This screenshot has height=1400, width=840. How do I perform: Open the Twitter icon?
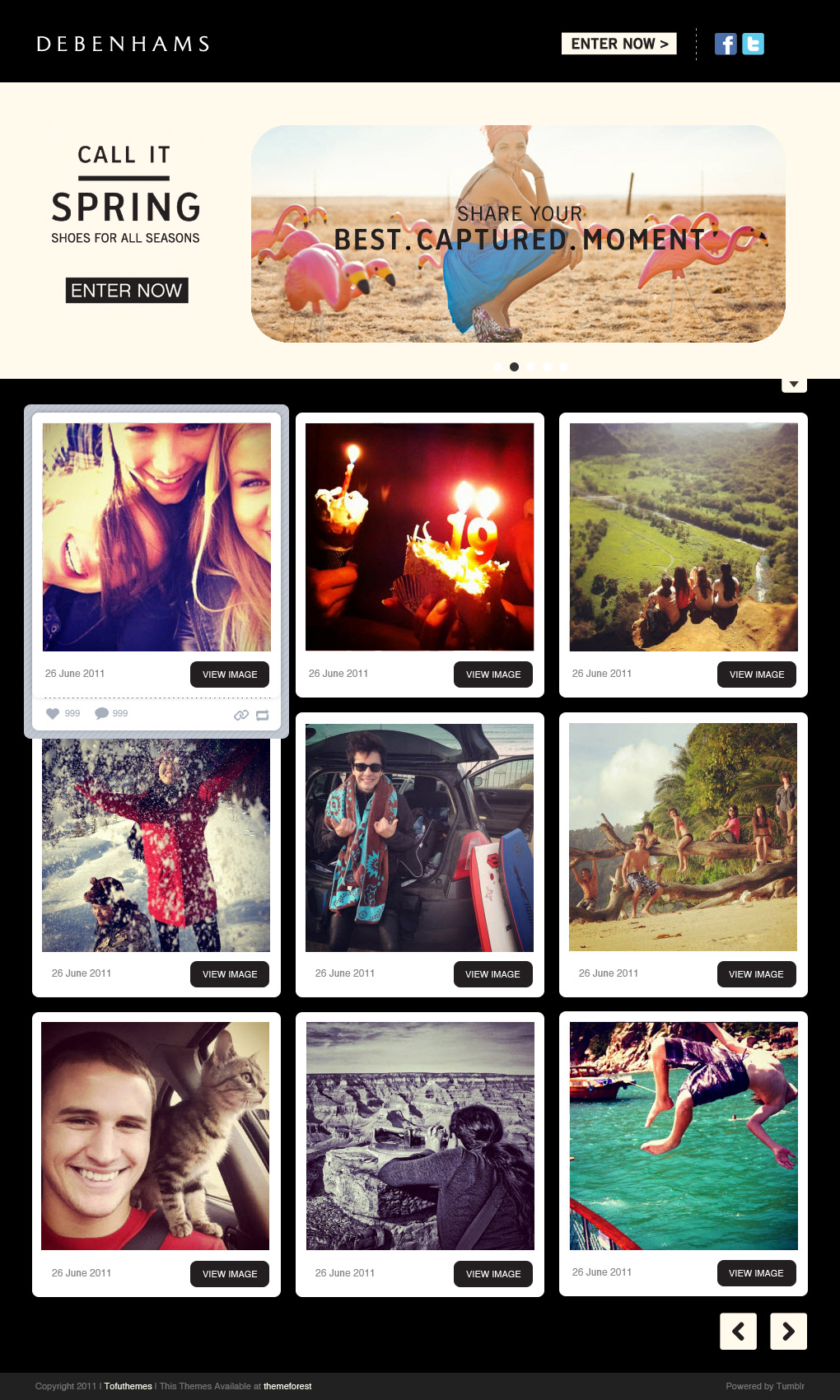point(753,44)
